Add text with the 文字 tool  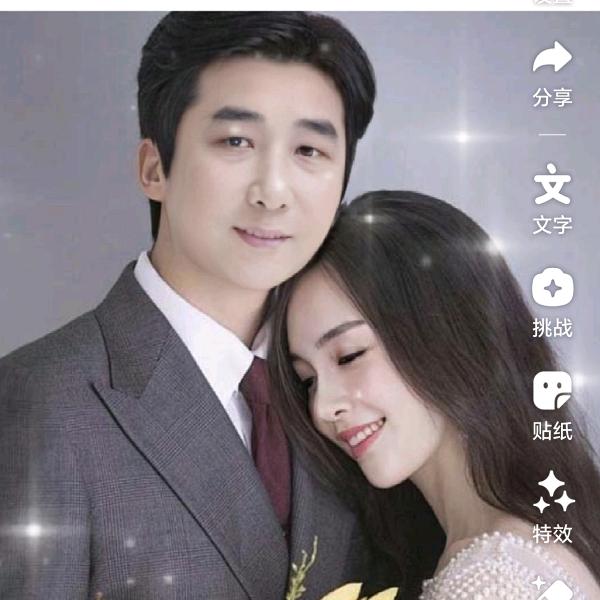552,187
